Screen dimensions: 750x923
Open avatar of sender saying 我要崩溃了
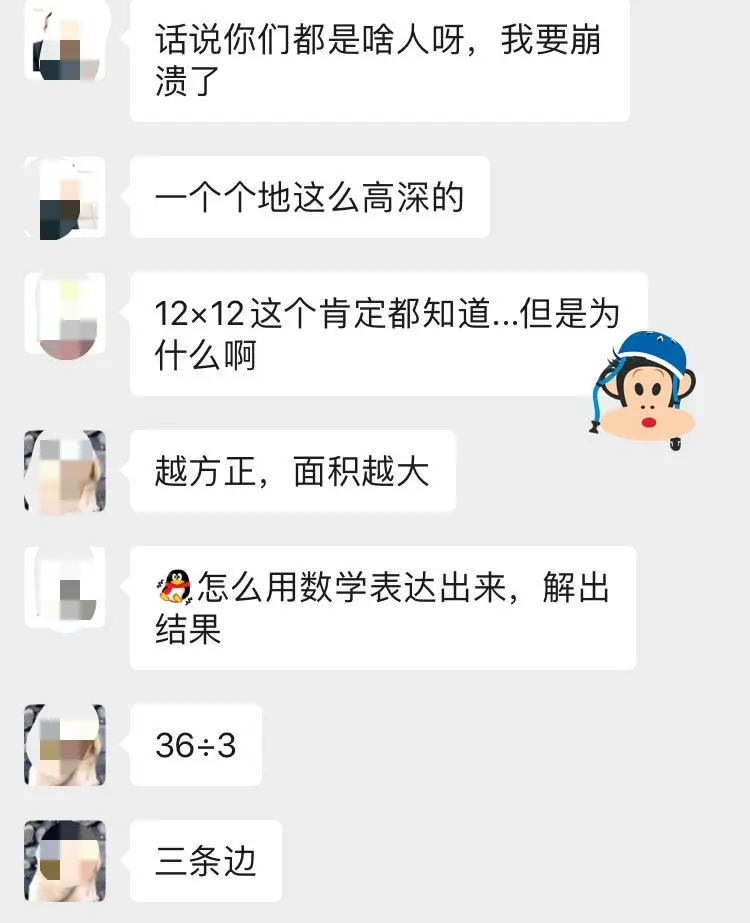pos(65,40)
